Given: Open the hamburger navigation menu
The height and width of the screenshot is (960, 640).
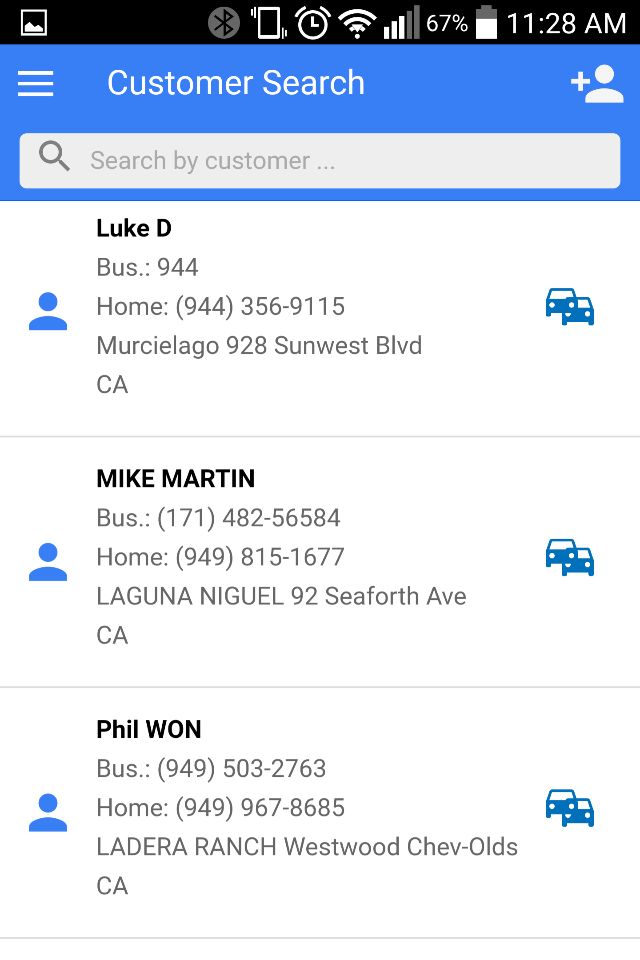Looking at the screenshot, I should [36, 83].
